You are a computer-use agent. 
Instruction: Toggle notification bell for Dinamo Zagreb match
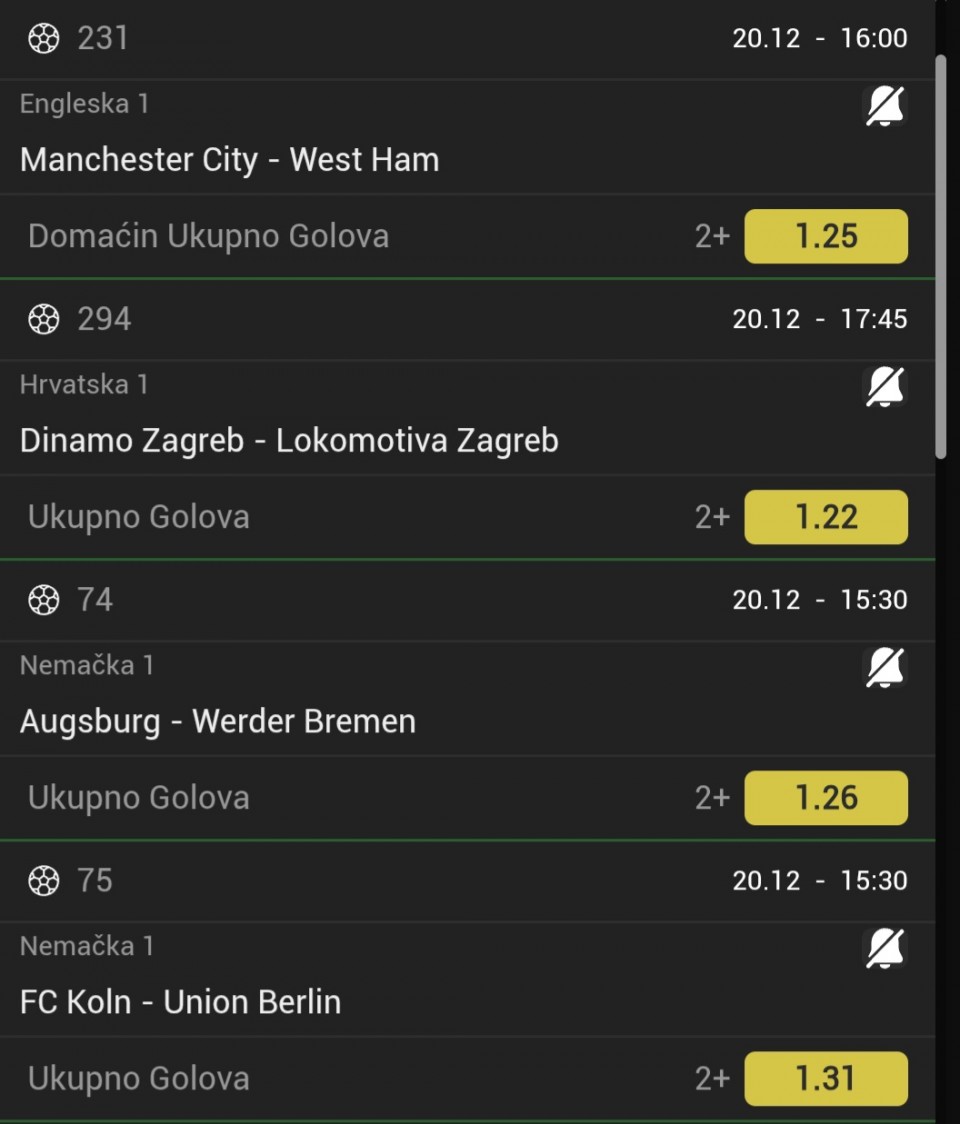click(x=885, y=387)
